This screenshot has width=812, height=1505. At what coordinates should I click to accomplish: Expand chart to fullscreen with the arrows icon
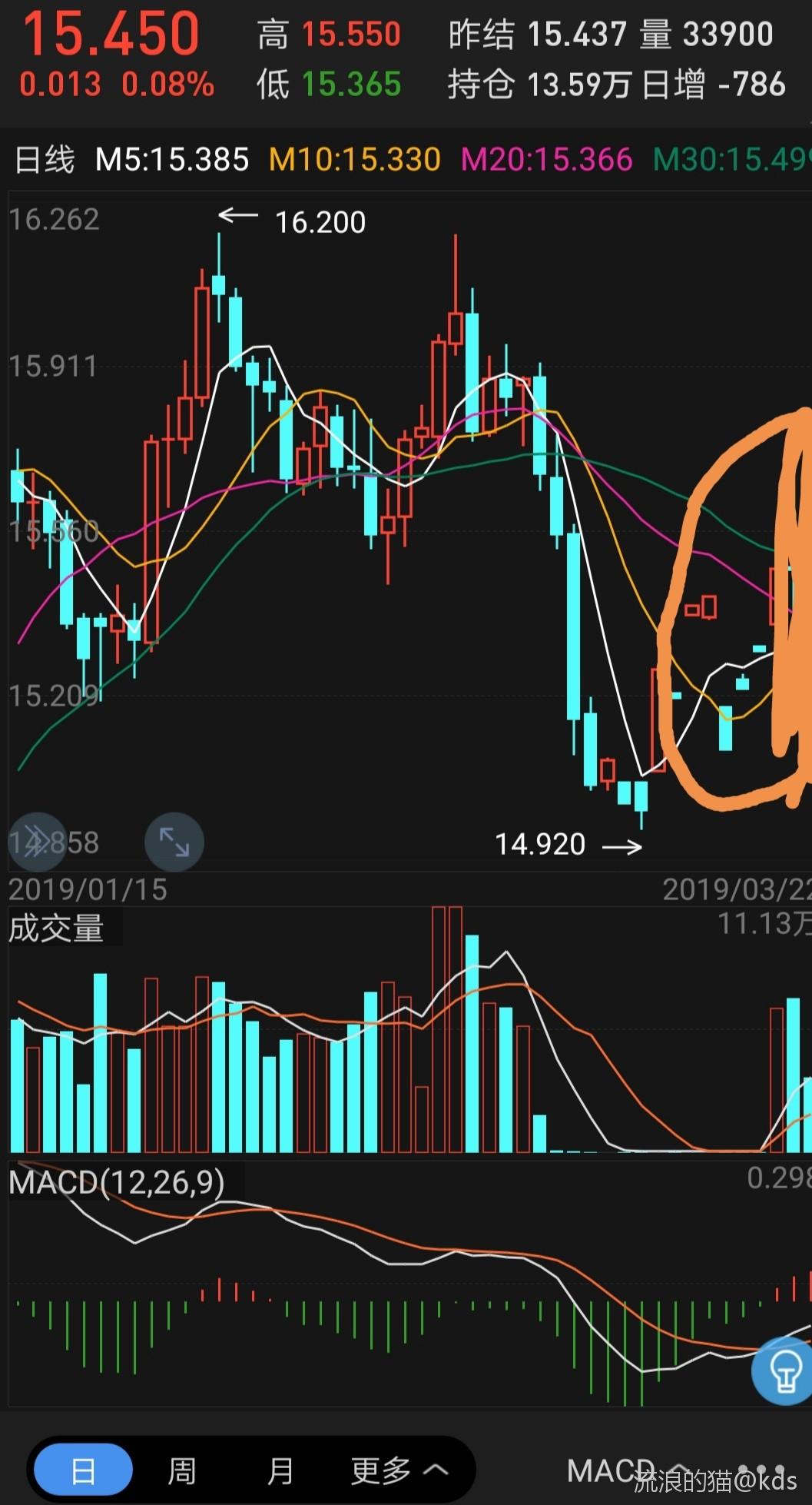pos(174,842)
